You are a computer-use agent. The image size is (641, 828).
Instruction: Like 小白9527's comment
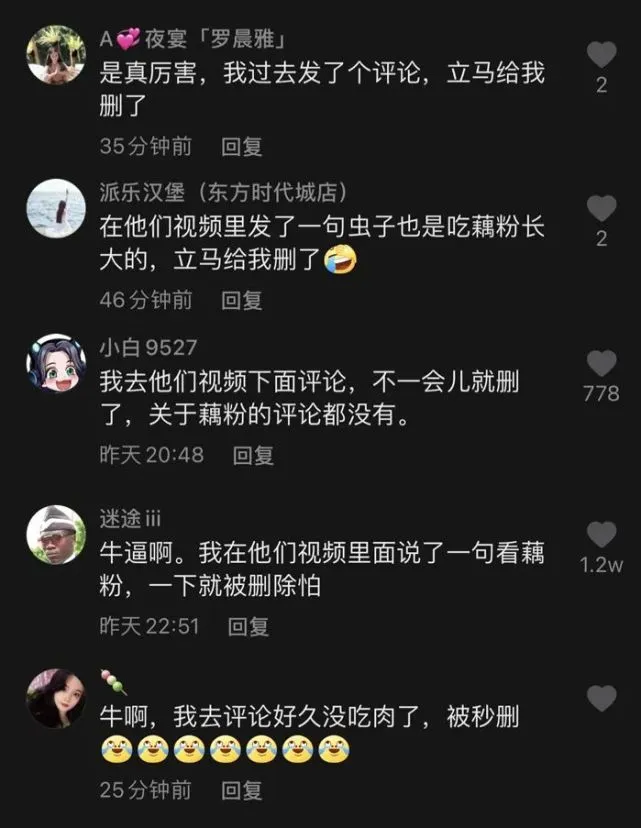[x=601, y=363]
